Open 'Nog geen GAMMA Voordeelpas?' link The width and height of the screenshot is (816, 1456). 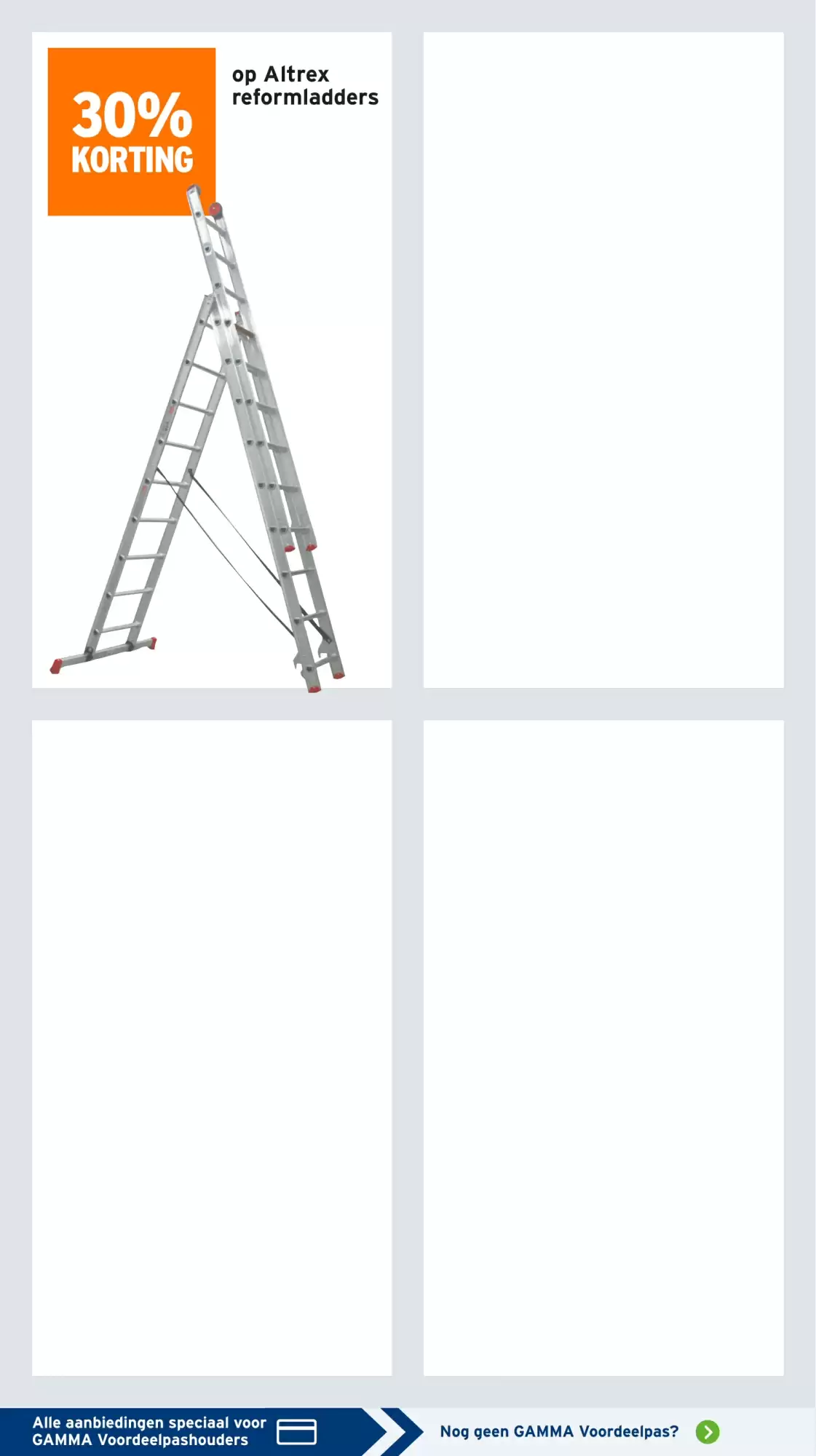tap(579, 1431)
